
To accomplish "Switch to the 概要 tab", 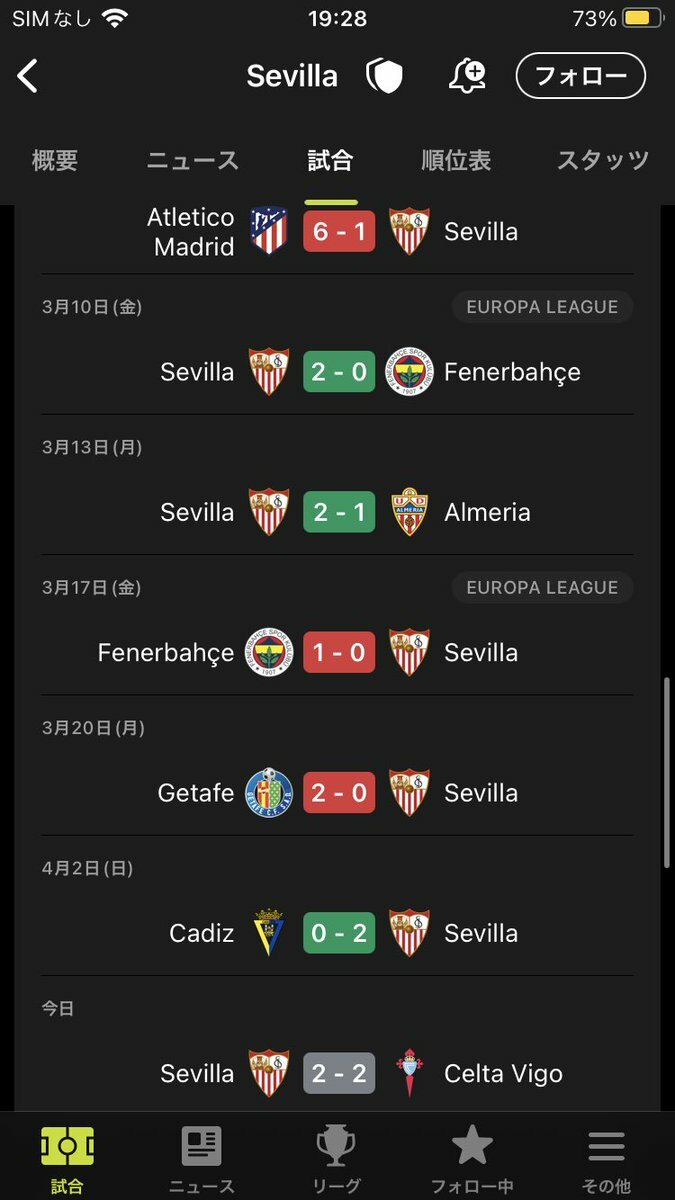I will [x=55, y=160].
